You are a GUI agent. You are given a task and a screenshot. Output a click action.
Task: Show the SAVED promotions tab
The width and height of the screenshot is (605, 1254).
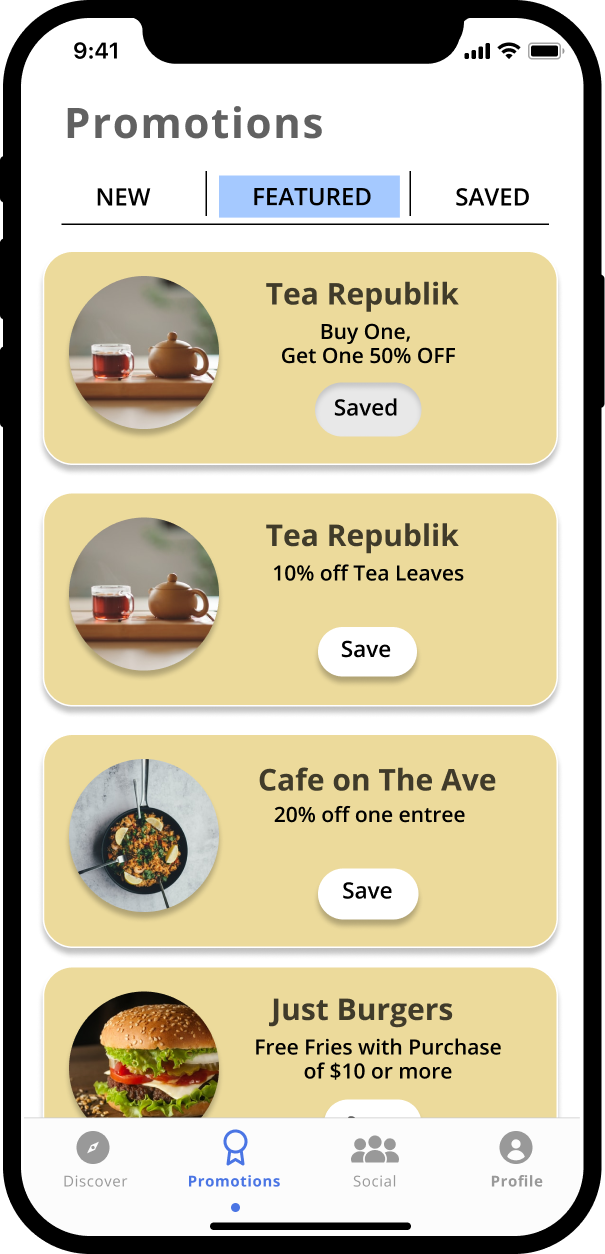(x=492, y=197)
